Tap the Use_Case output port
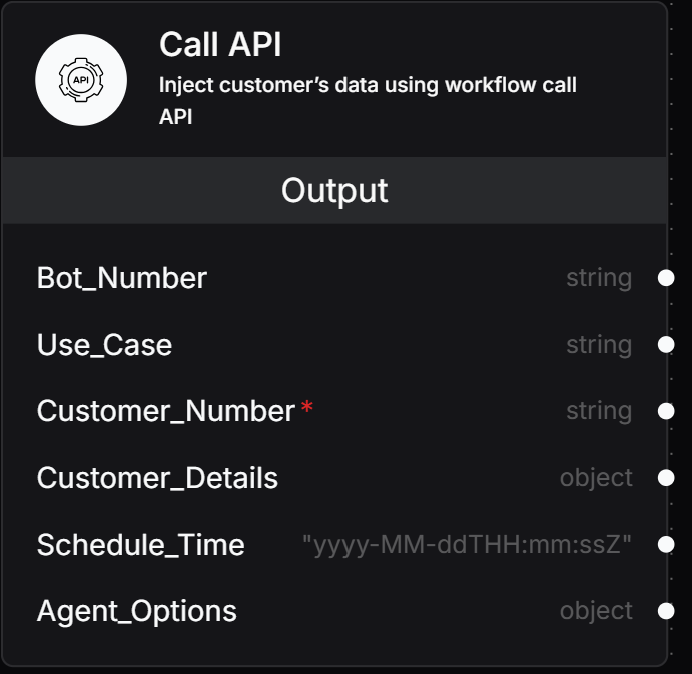The height and width of the screenshot is (674, 692). (666, 345)
